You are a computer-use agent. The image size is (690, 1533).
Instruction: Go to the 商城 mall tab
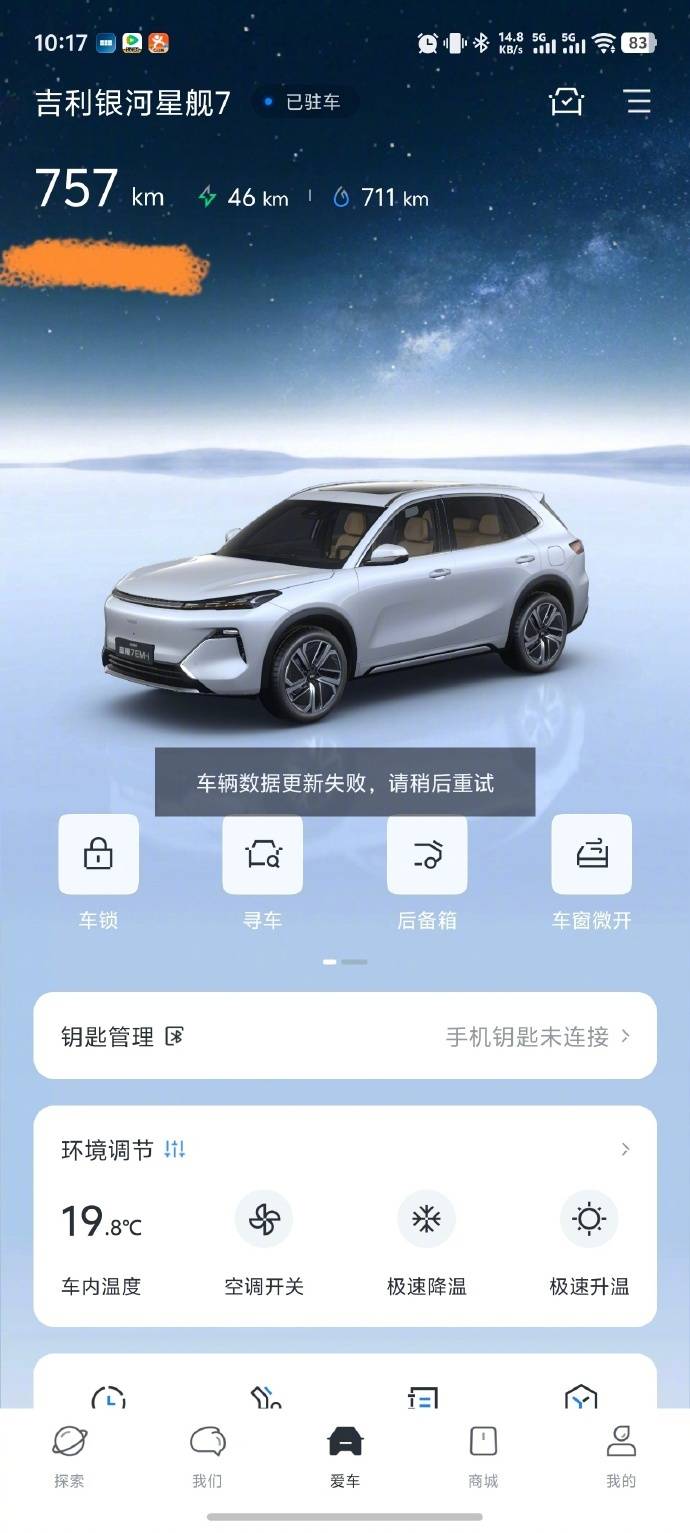coord(483,1455)
